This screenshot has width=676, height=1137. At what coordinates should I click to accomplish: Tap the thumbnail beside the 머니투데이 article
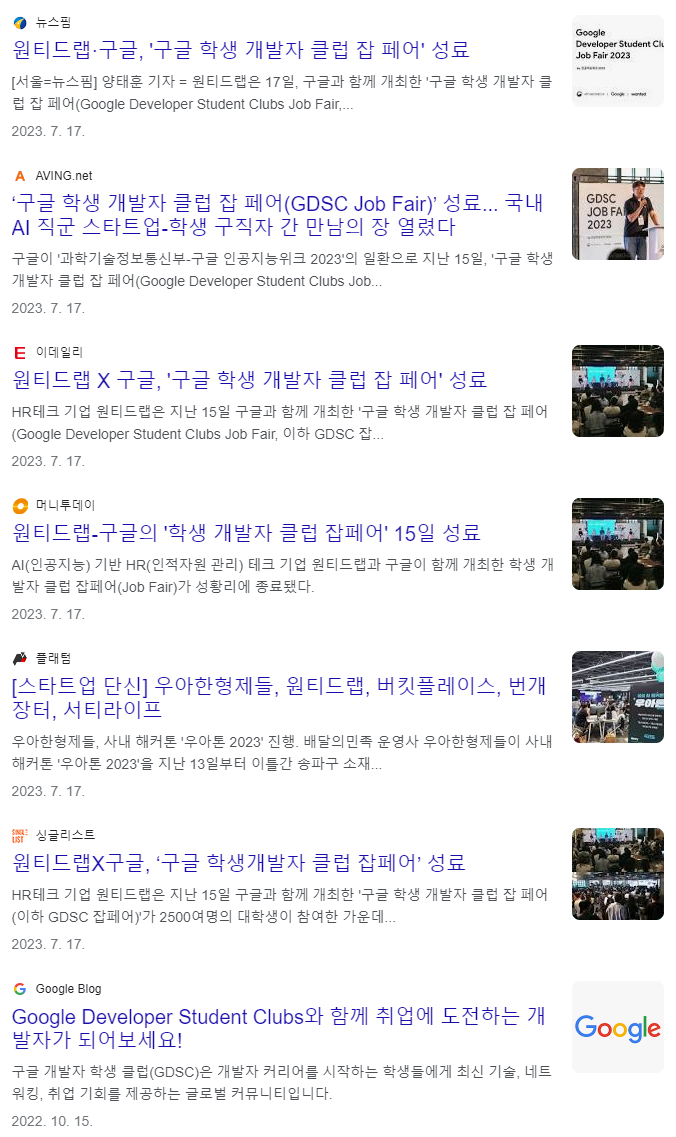coord(617,544)
